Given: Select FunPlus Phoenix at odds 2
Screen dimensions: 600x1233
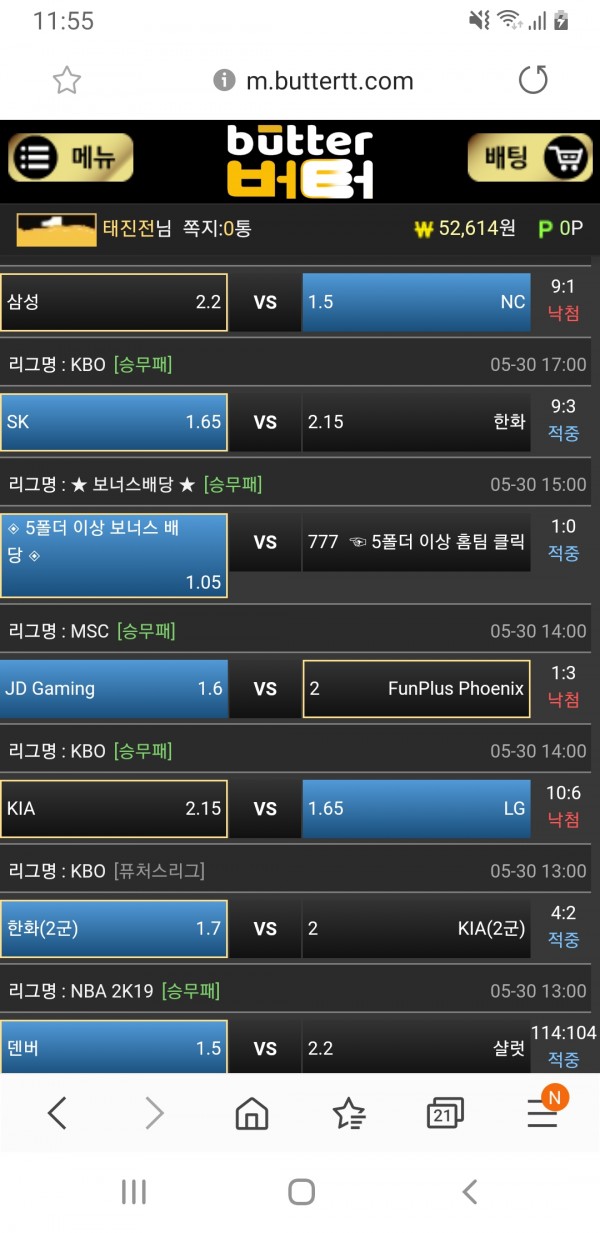Looking at the screenshot, I should coord(416,688).
